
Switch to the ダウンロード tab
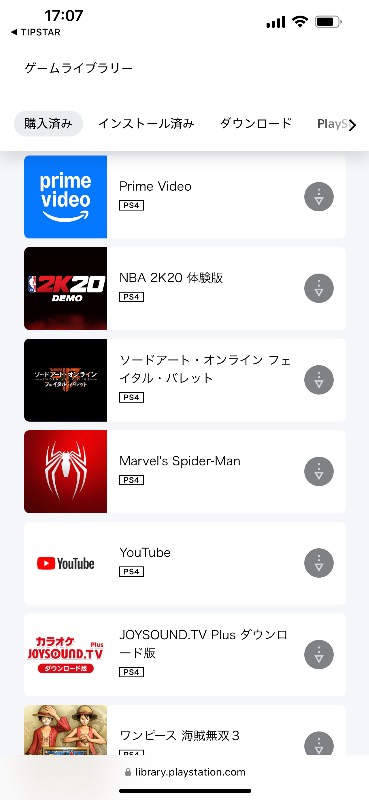(256, 123)
